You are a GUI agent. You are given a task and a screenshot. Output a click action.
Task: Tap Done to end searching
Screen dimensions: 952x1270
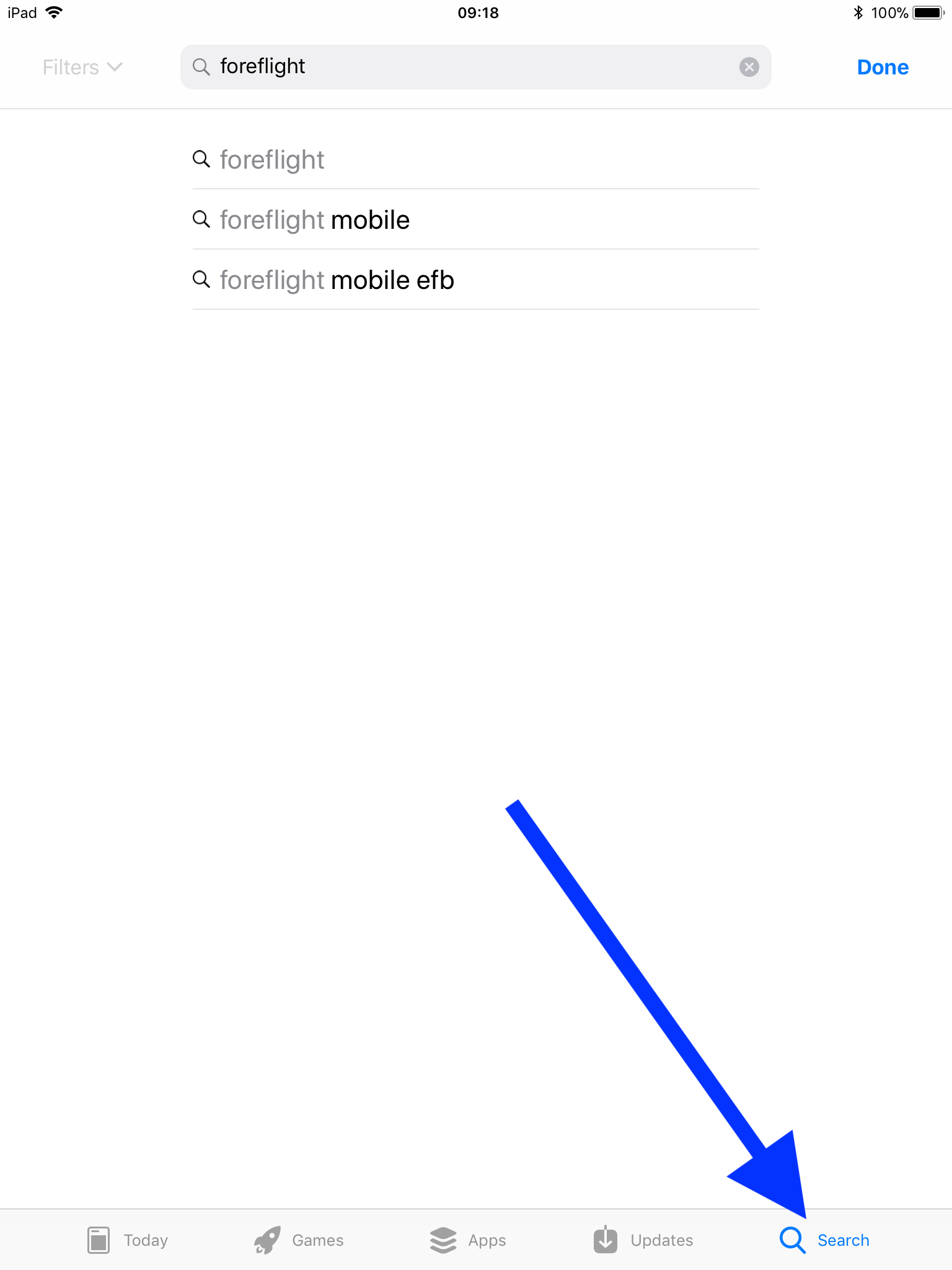882,67
